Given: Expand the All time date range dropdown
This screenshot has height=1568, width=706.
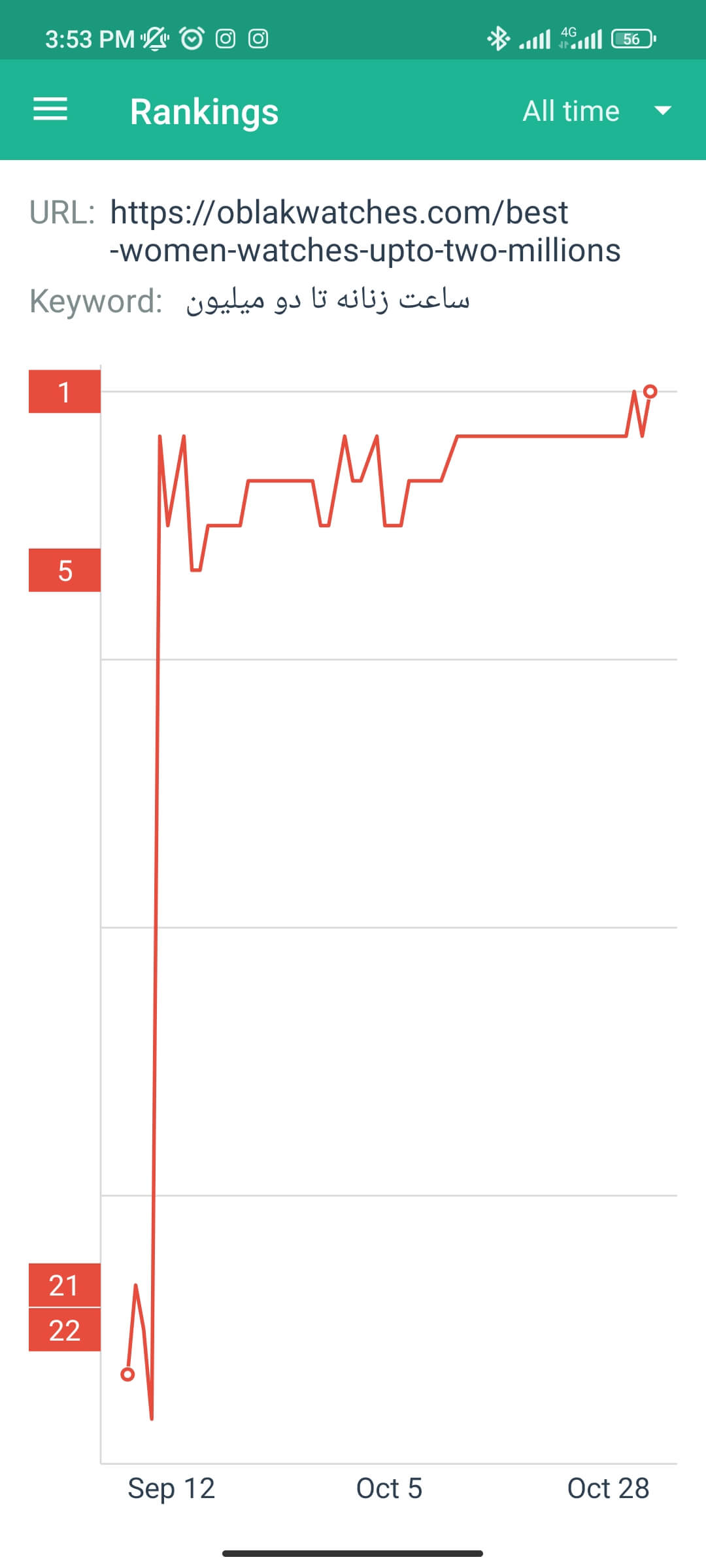Looking at the screenshot, I should (x=597, y=111).
